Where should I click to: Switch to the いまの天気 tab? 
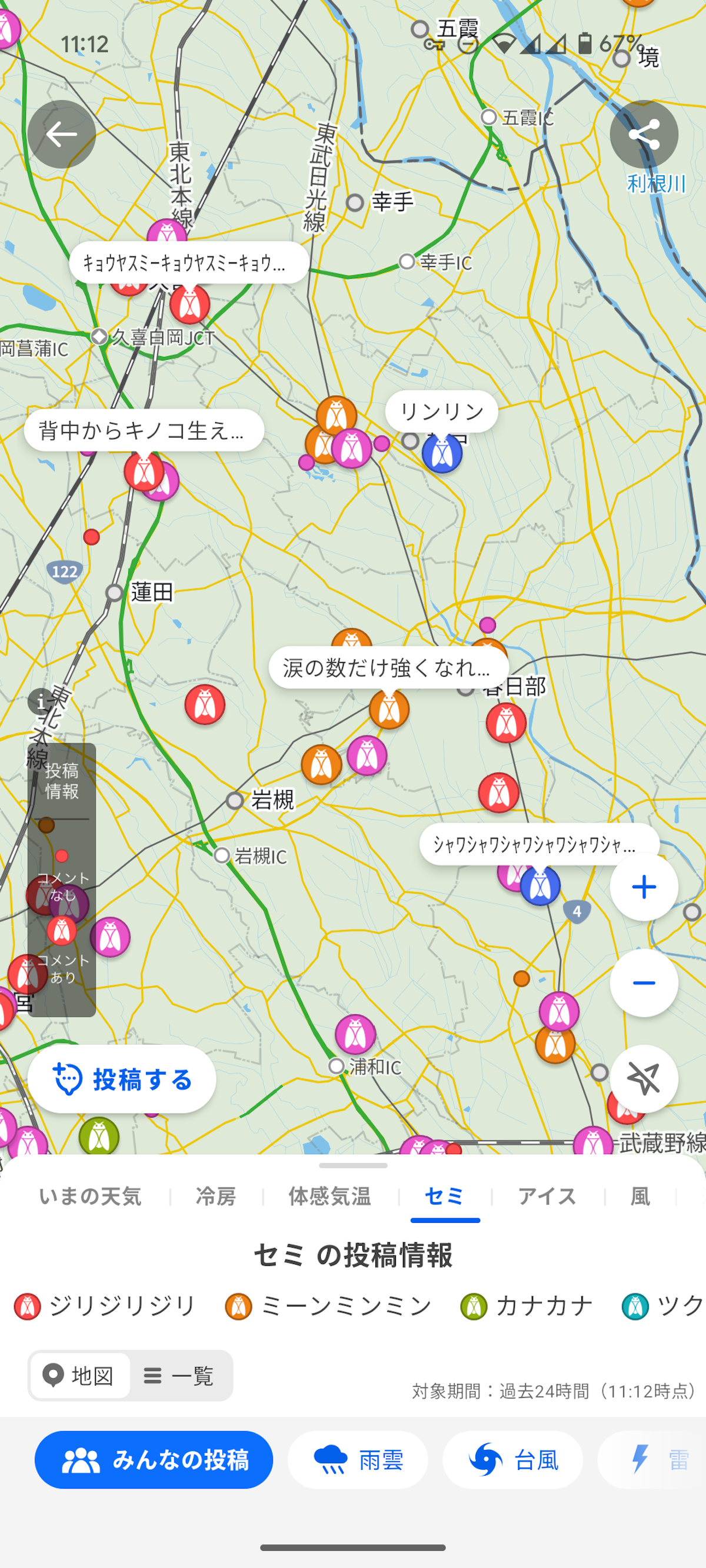pyautogui.click(x=90, y=1196)
